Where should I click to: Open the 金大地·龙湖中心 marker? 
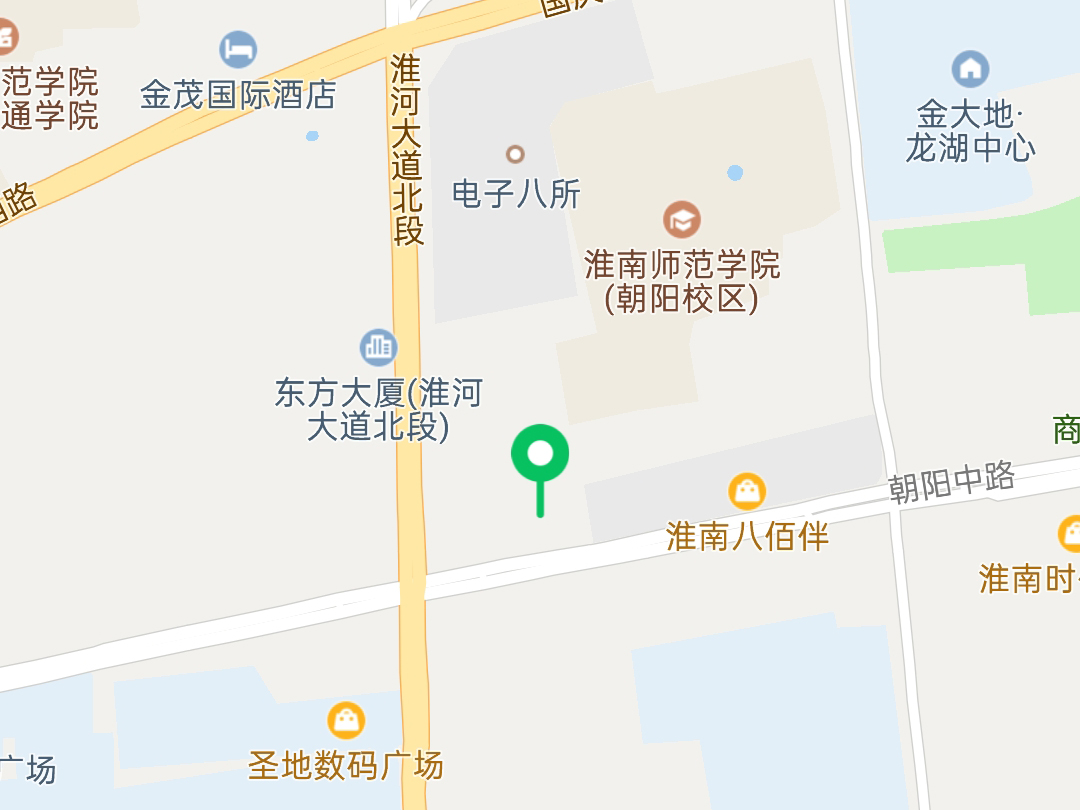click(970, 69)
